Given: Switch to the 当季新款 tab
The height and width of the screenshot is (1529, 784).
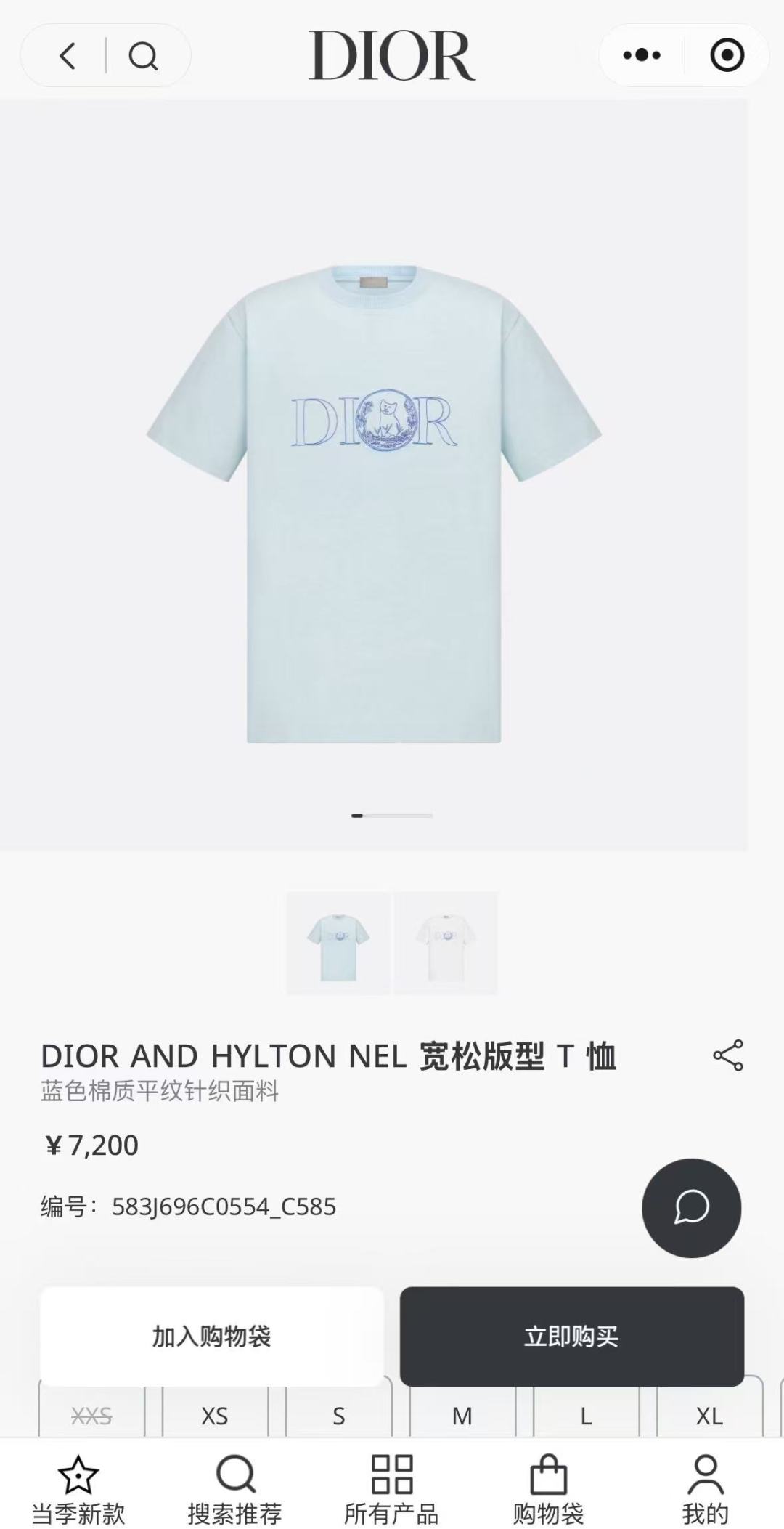Looking at the screenshot, I should click(x=78, y=1489).
